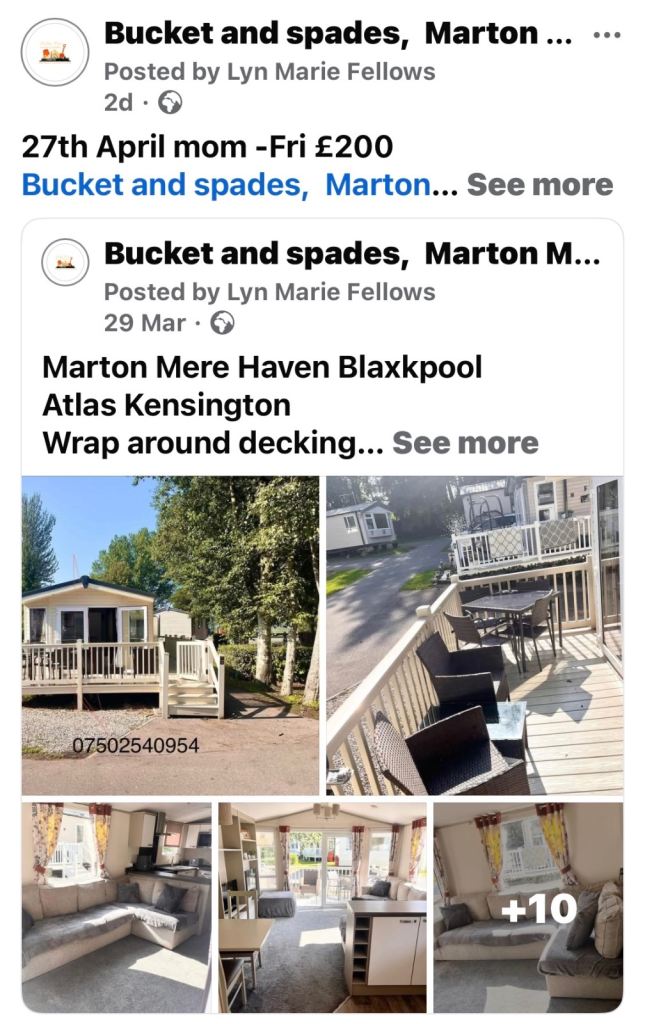Open the top post's page profile picture

tap(55, 52)
